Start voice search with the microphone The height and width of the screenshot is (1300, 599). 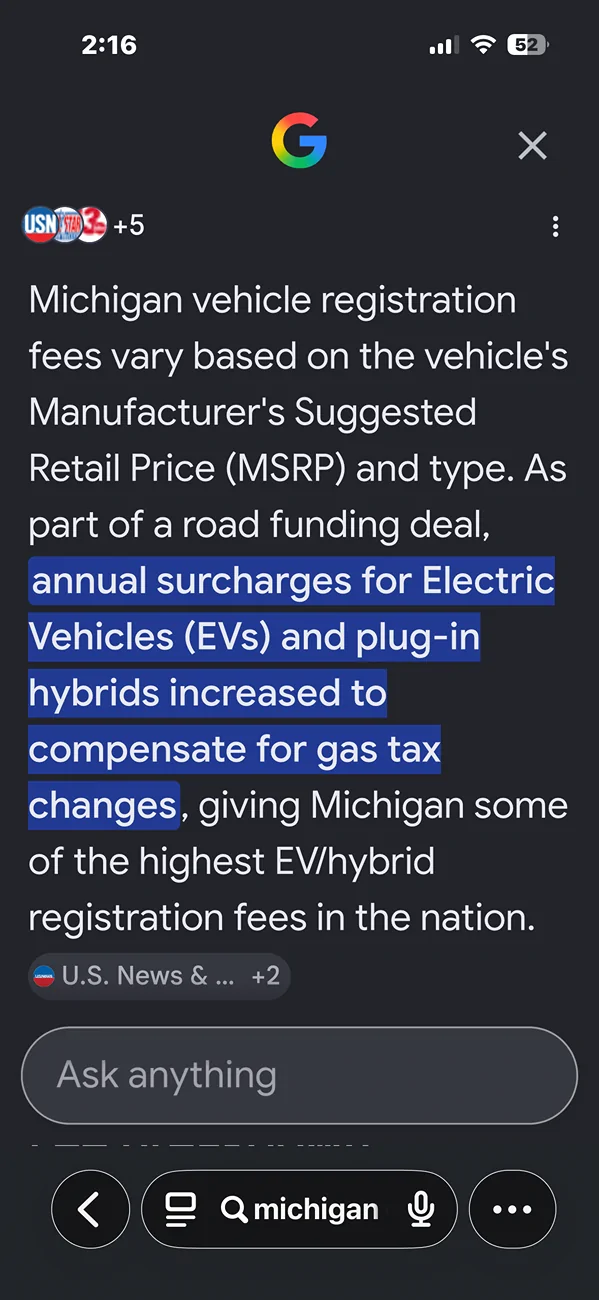point(421,1210)
